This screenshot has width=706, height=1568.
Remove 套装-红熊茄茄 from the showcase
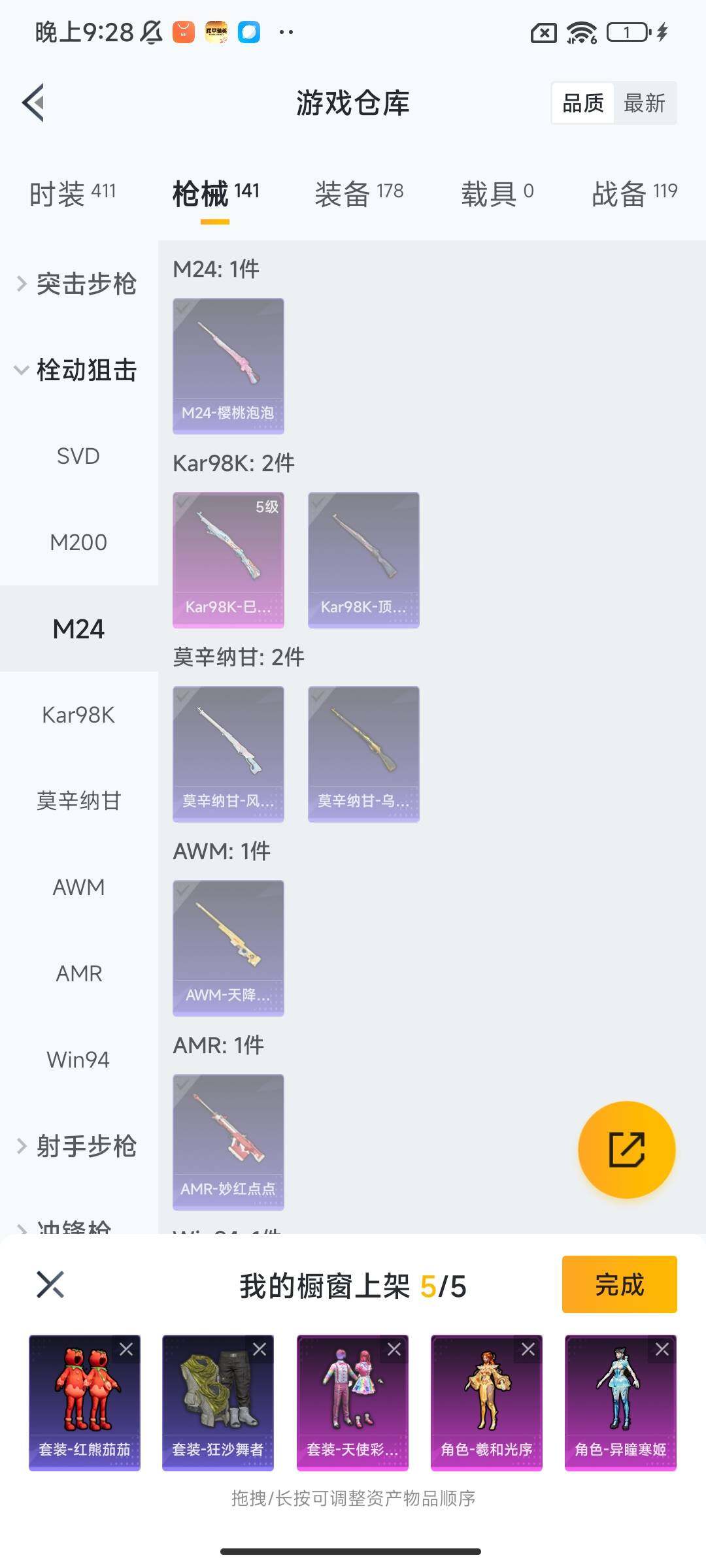[x=126, y=1349]
